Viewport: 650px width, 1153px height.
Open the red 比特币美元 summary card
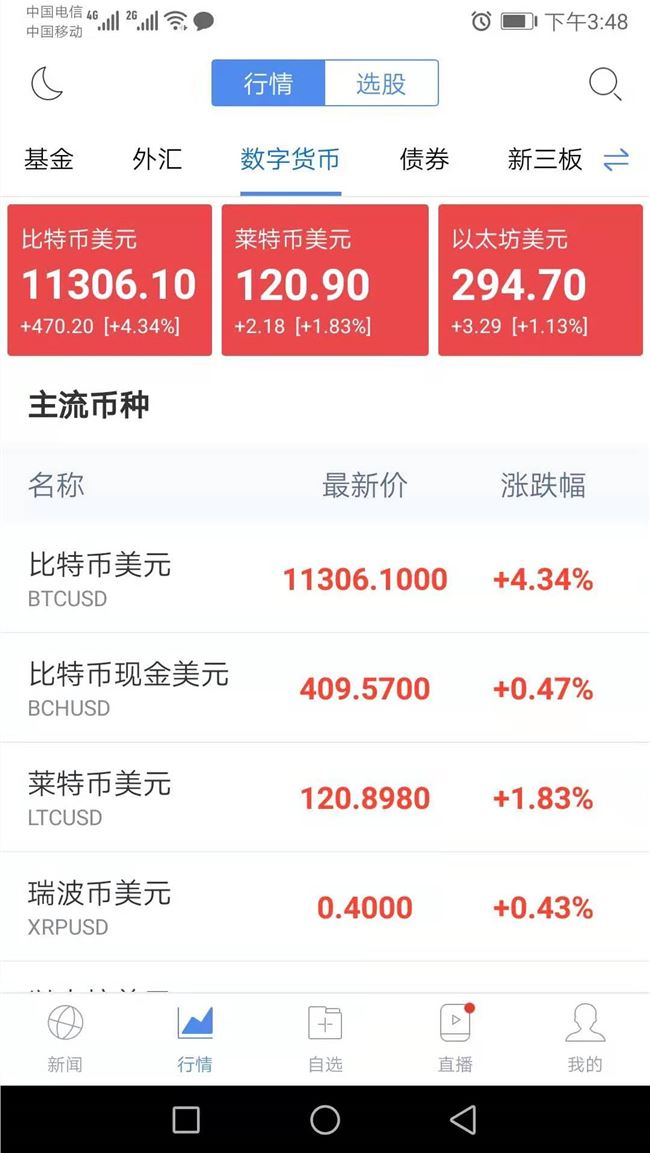[x=110, y=280]
